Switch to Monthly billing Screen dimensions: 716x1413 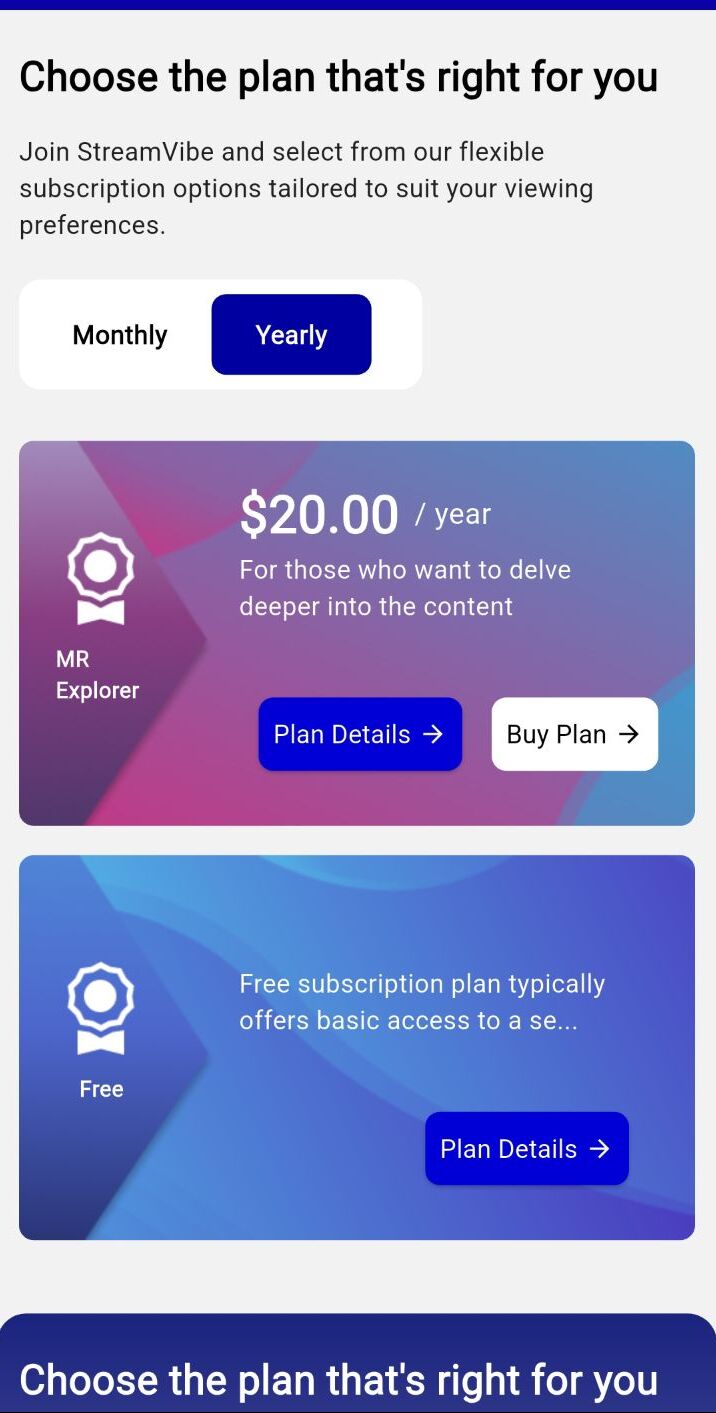pyautogui.click(x=120, y=335)
